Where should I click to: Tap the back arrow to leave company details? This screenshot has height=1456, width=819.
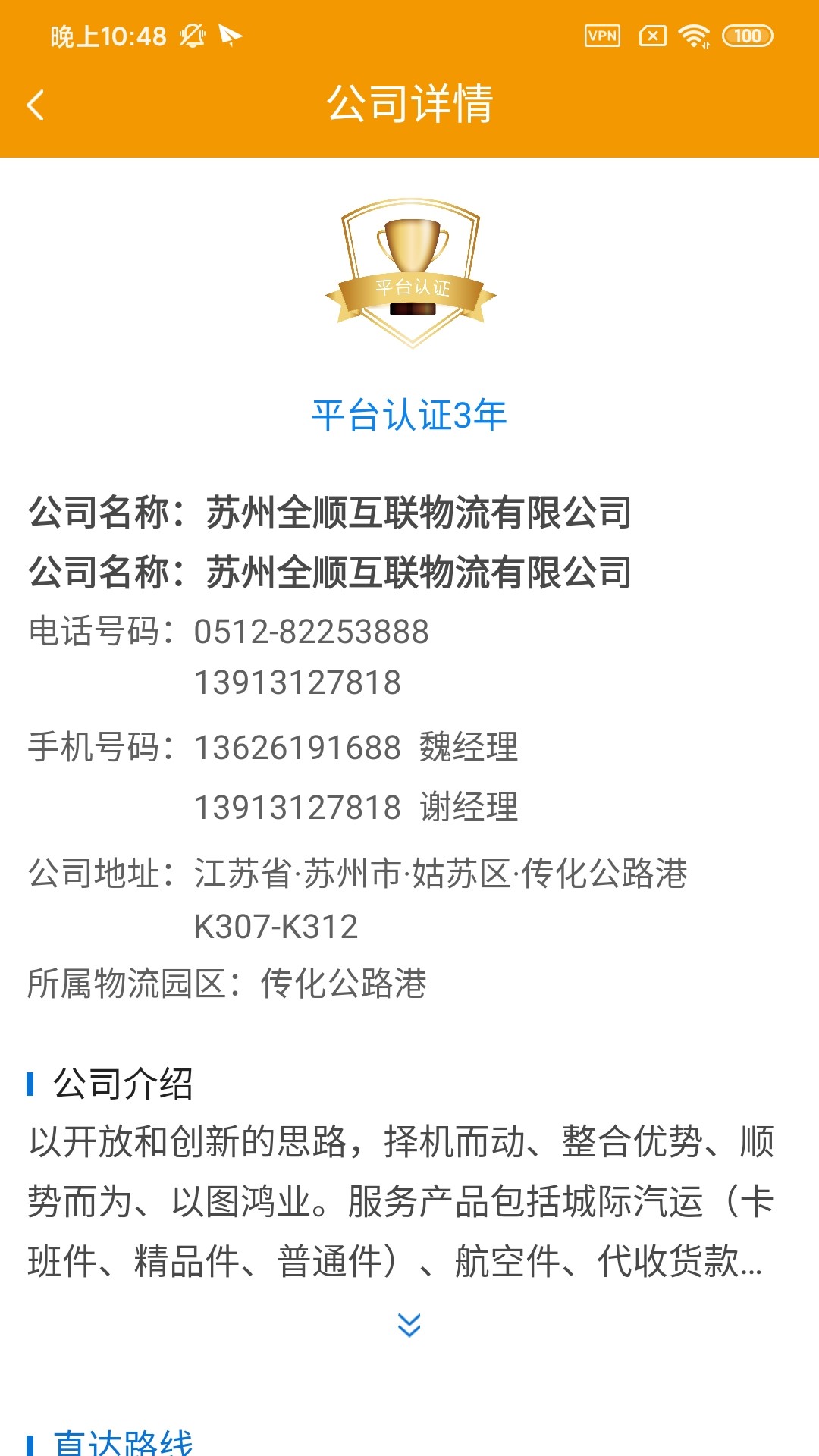36,106
